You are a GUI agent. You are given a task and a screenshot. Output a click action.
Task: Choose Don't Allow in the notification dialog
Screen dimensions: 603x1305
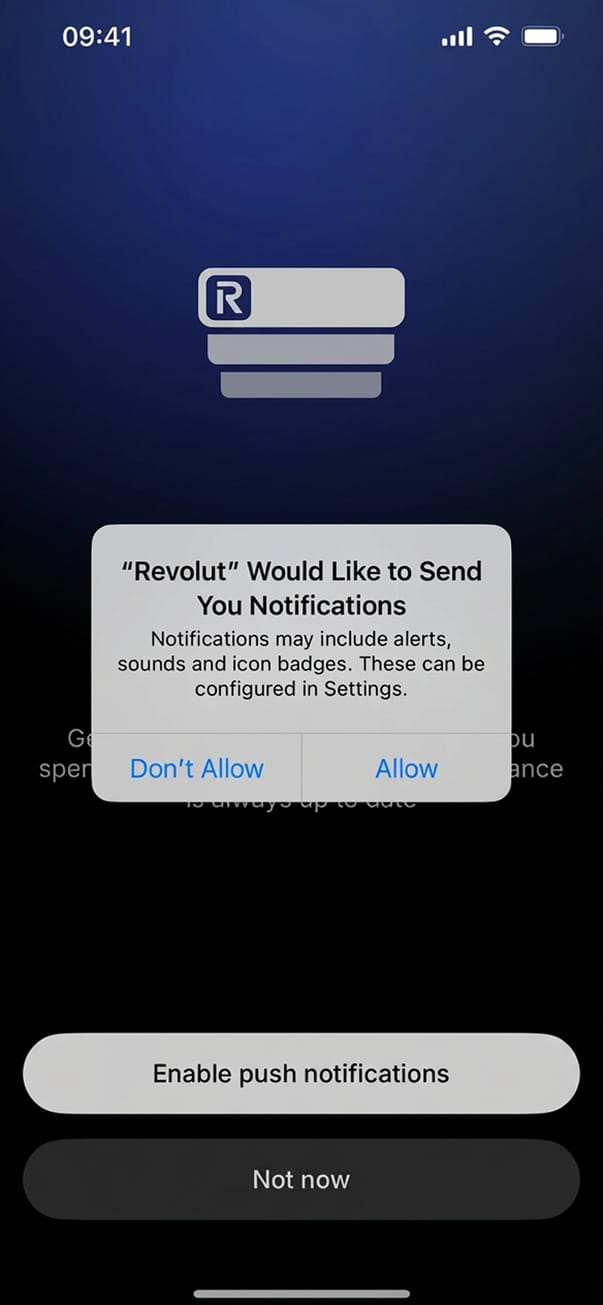[197, 768]
